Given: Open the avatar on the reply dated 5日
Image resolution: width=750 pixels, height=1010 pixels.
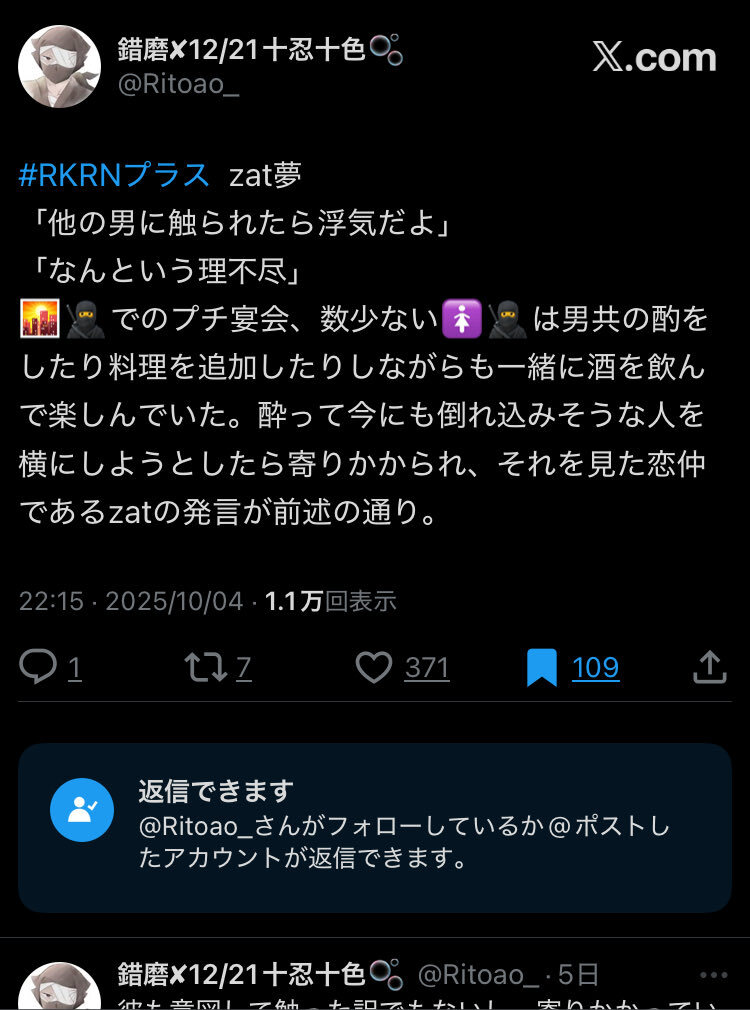Looking at the screenshot, I should pyautogui.click(x=60, y=988).
